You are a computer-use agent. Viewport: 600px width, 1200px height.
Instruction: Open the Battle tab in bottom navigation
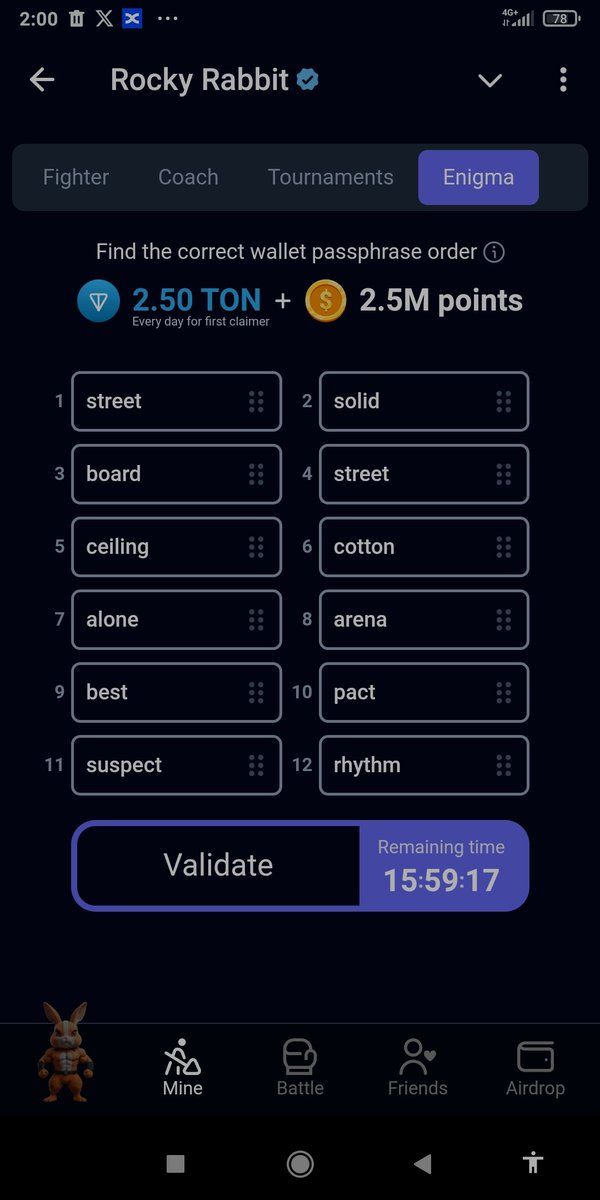tap(300, 1068)
